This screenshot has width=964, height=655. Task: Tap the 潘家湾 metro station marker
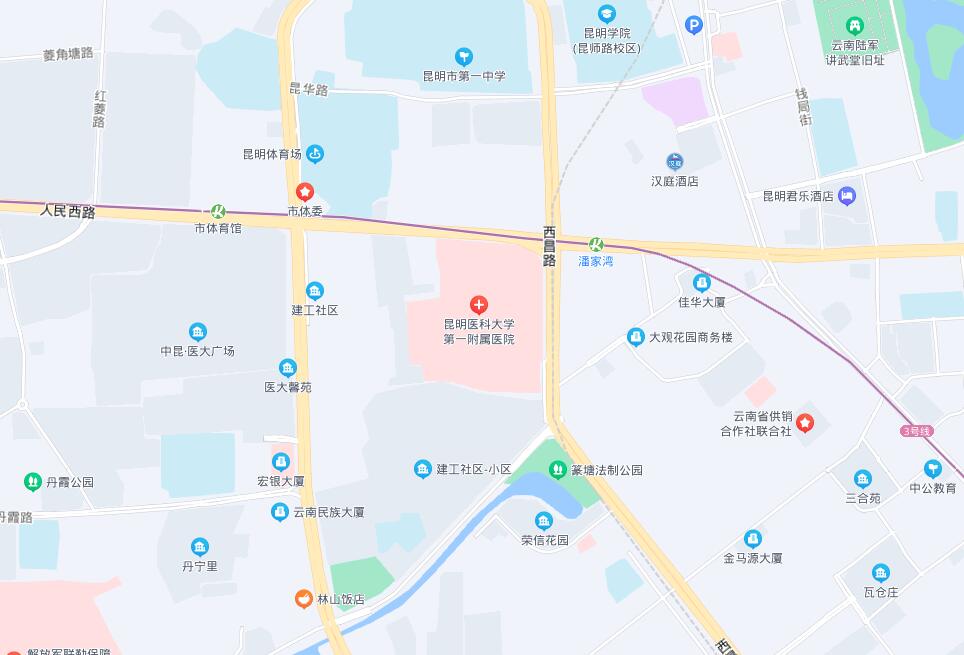pos(596,244)
